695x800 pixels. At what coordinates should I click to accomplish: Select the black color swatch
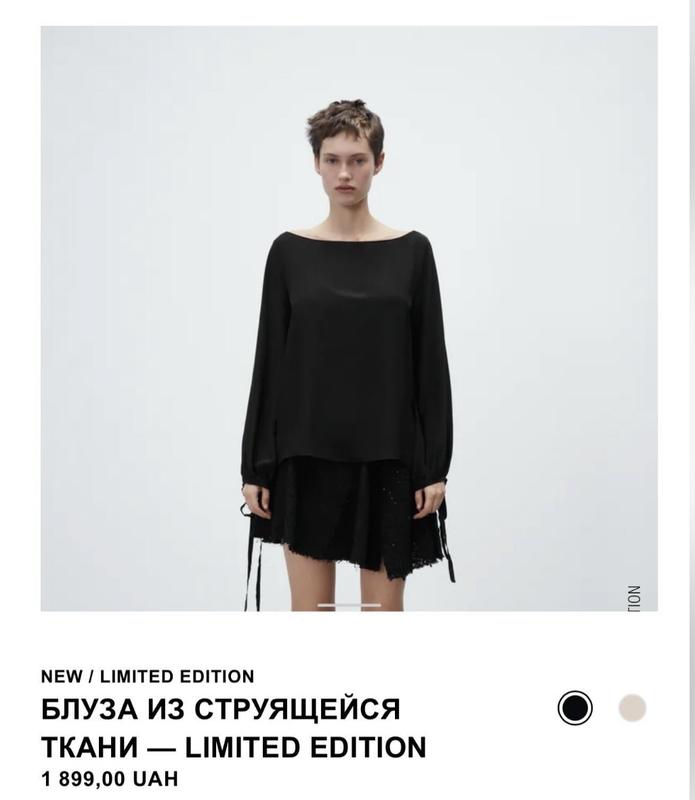point(574,708)
